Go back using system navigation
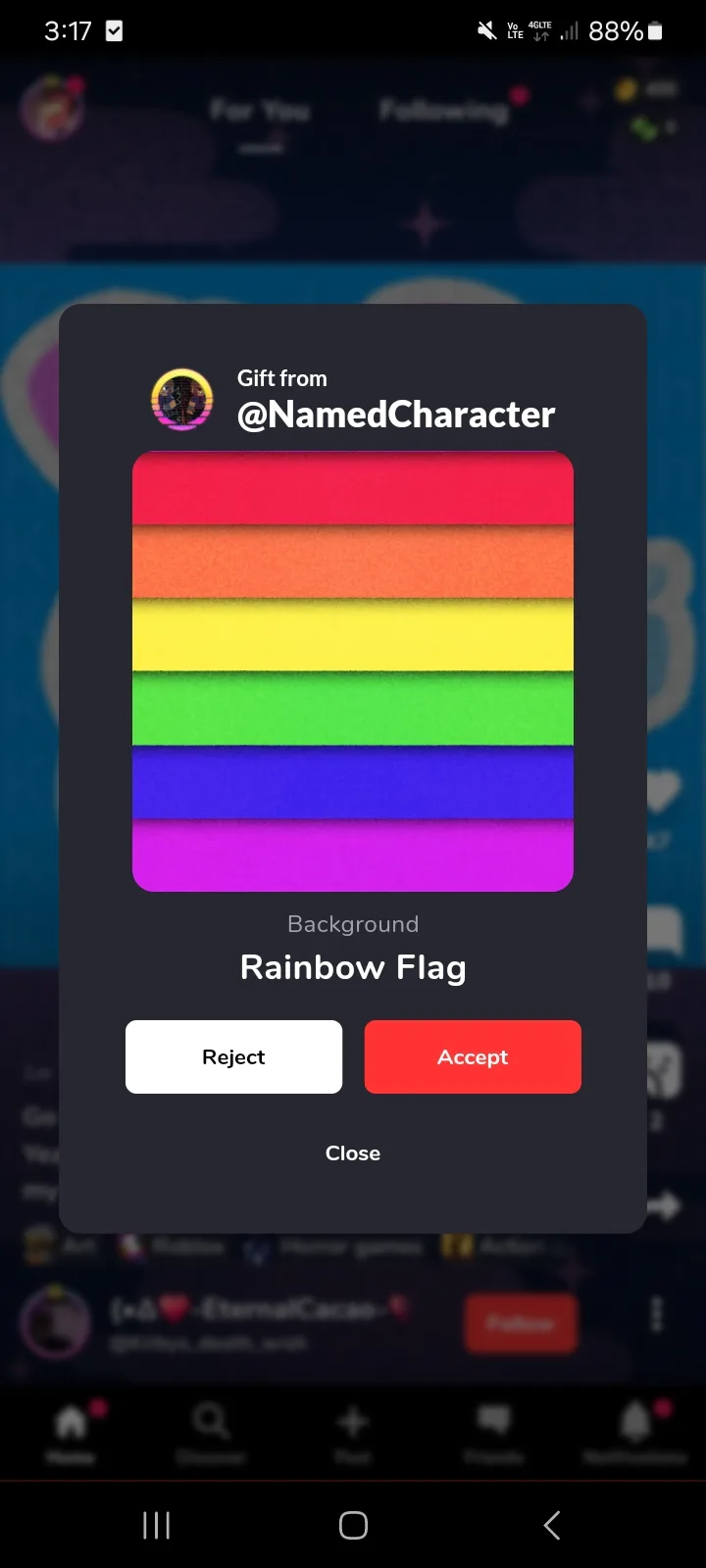This screenshot has height=1568, width=706. point(552,1525)
